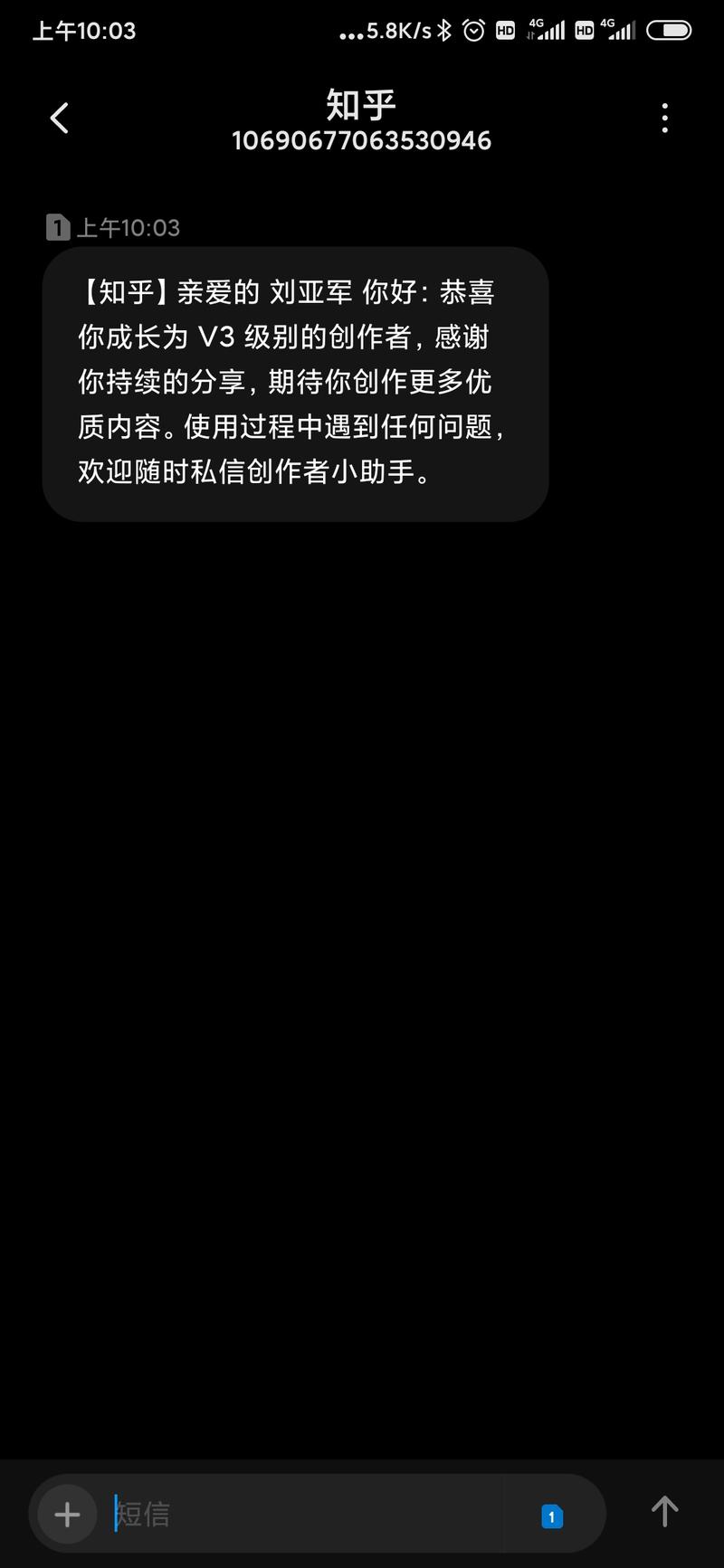Screen dimensions: 724x1568
Task: Tap the SIM 1 indicator beside the timestamp
Action: [58, 227]
